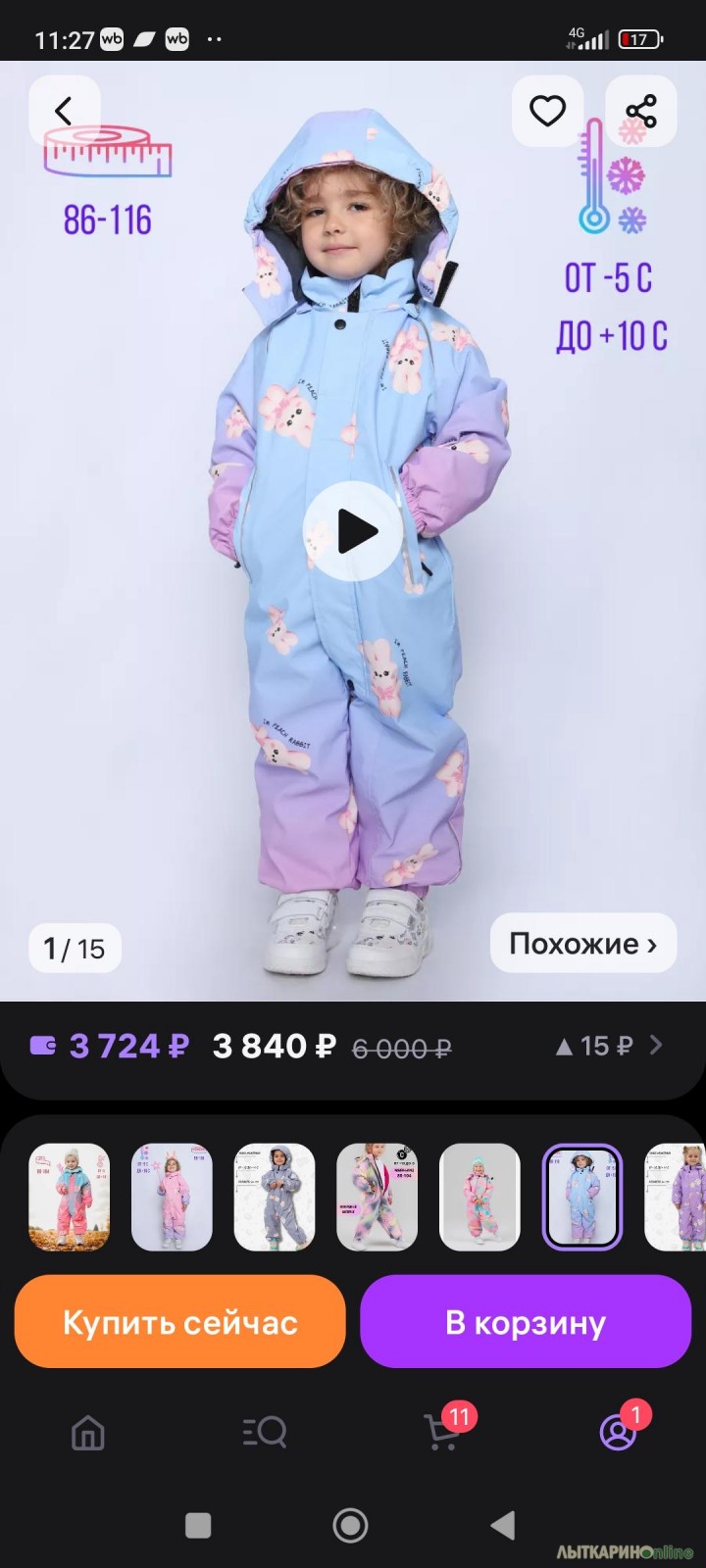
Task: Tap the system back triangle
Action: (502, 1525)
